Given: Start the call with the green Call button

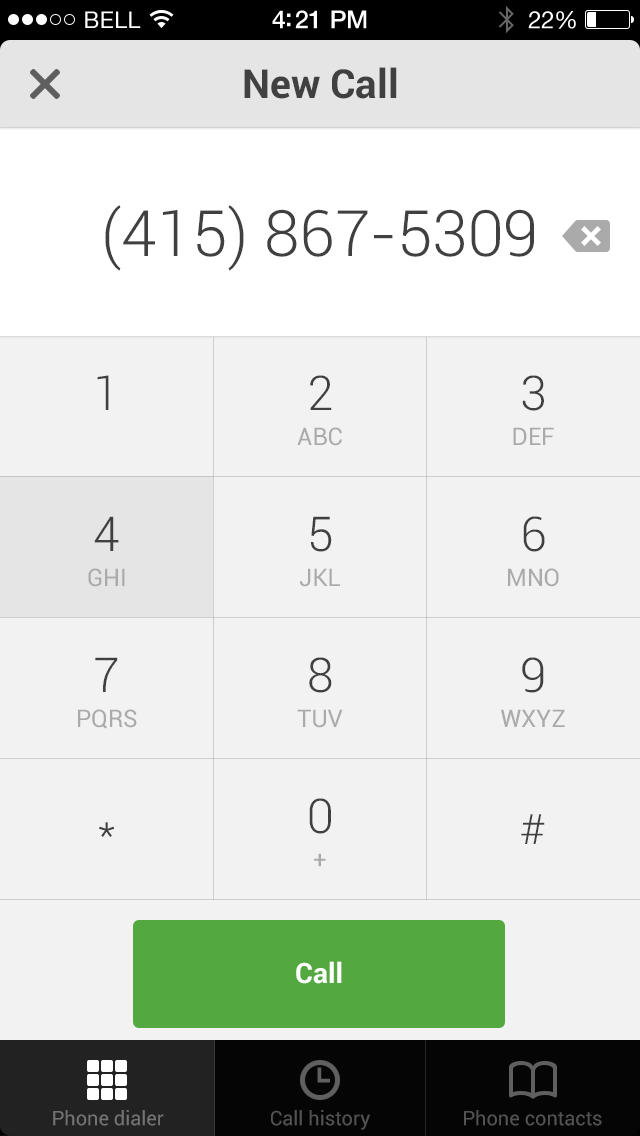Looking at the screenshot, I should [x=319, y=973].
